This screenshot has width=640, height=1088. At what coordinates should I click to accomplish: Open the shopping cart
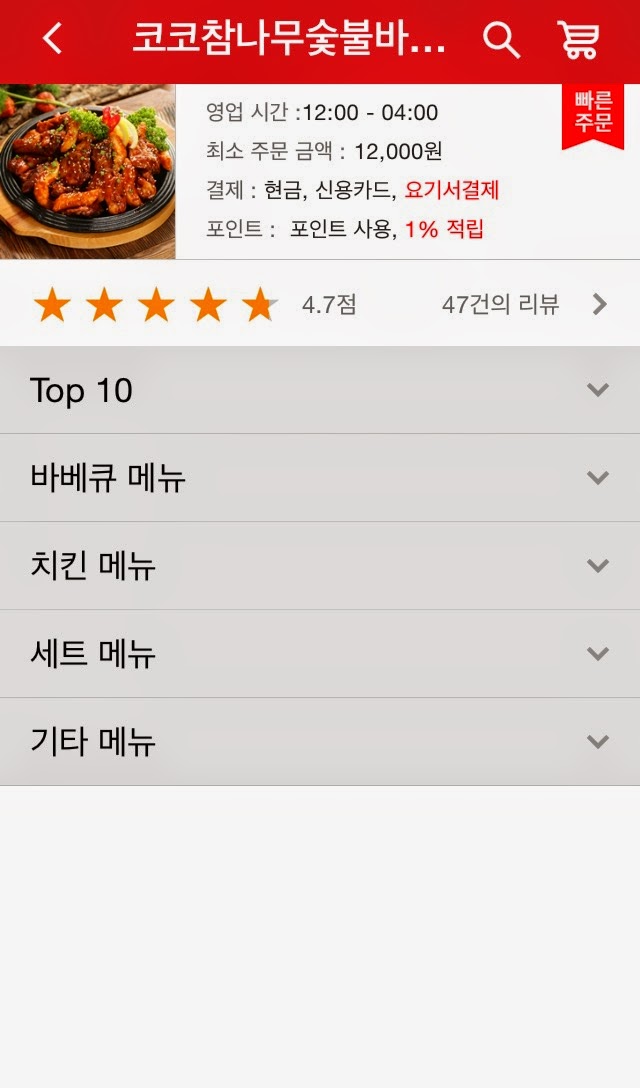[579, 40]
